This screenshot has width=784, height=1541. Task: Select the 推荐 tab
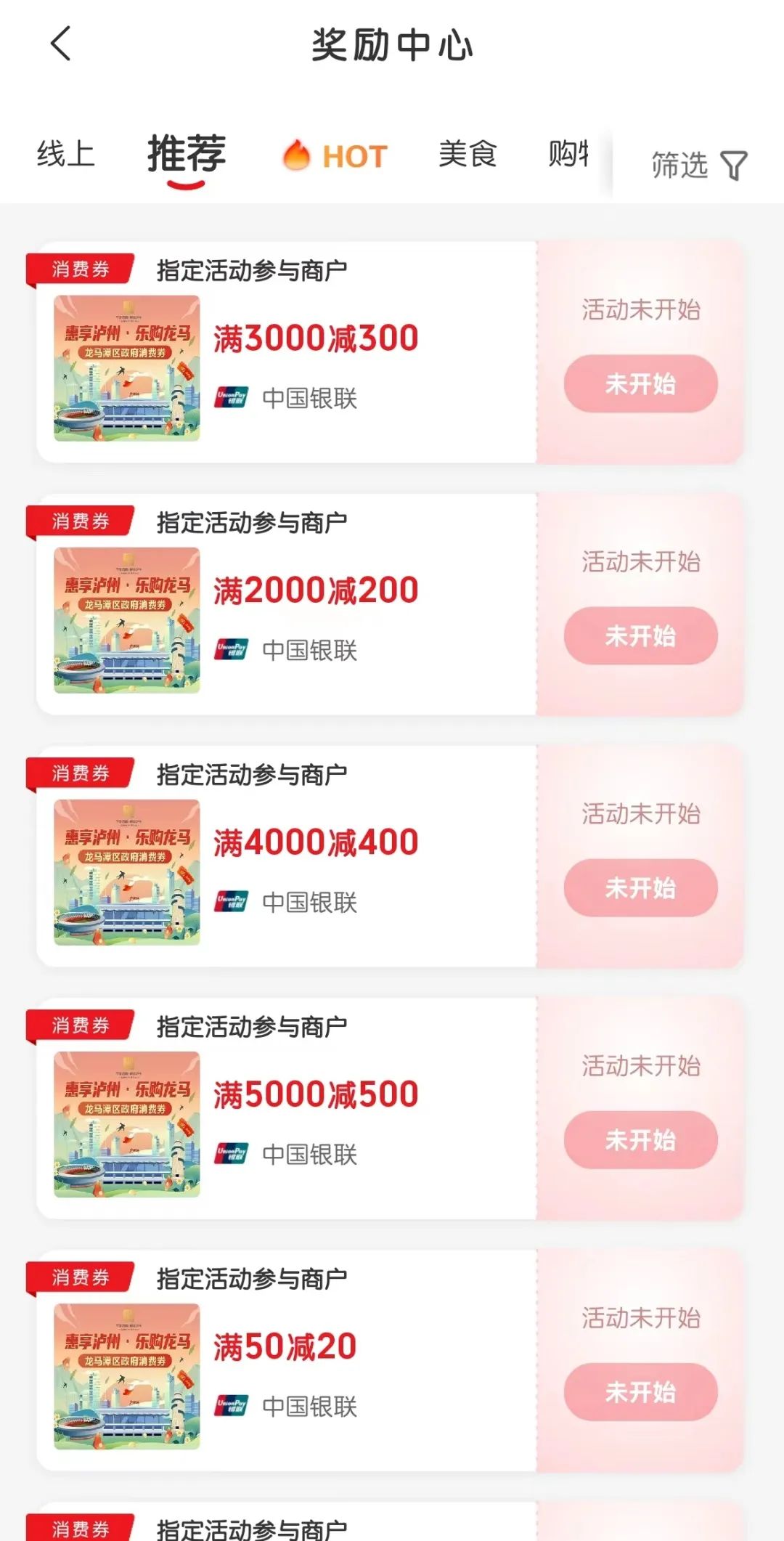pos(187,155)
